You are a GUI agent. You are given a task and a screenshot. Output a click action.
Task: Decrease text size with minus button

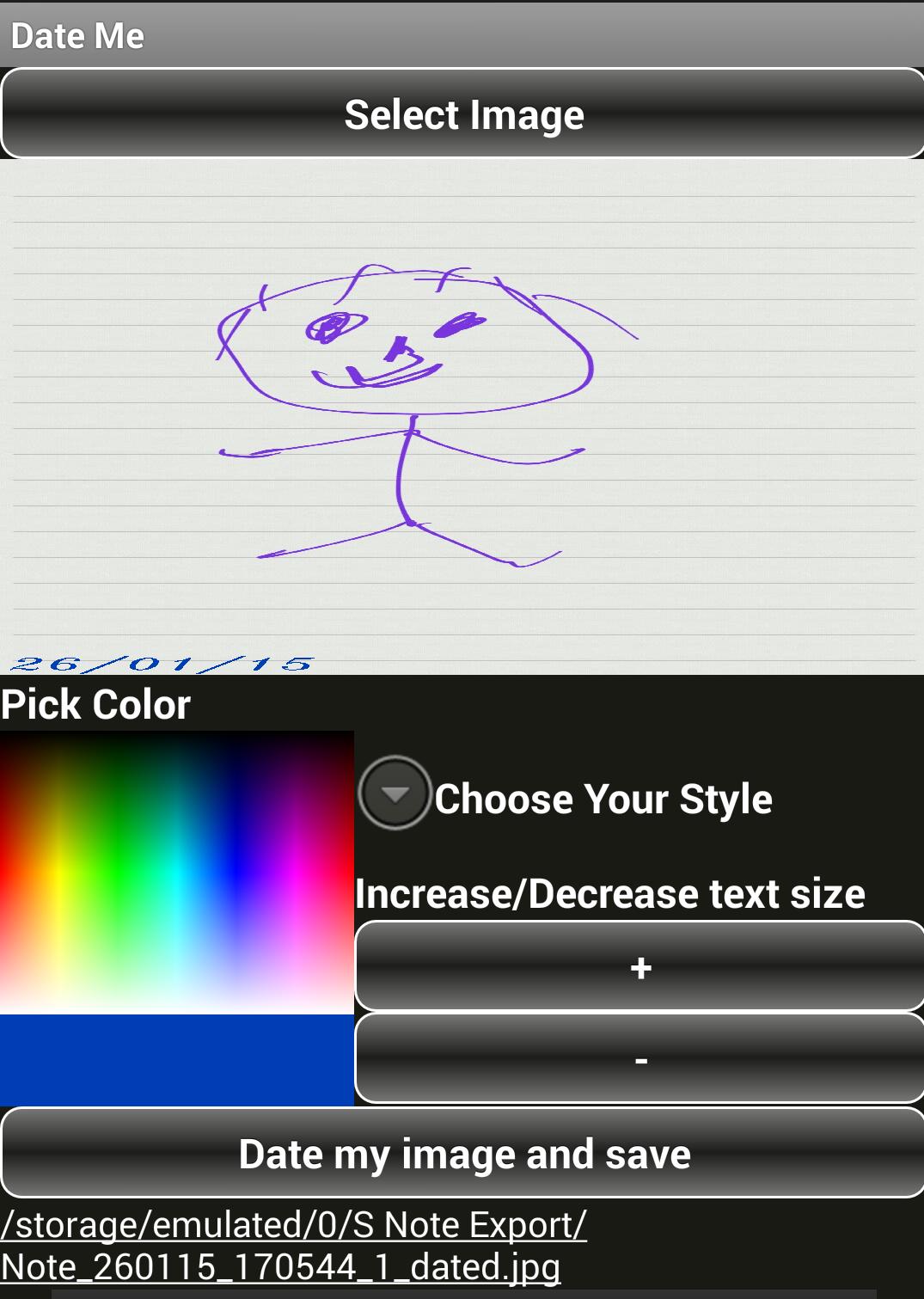pos(639,1059)
